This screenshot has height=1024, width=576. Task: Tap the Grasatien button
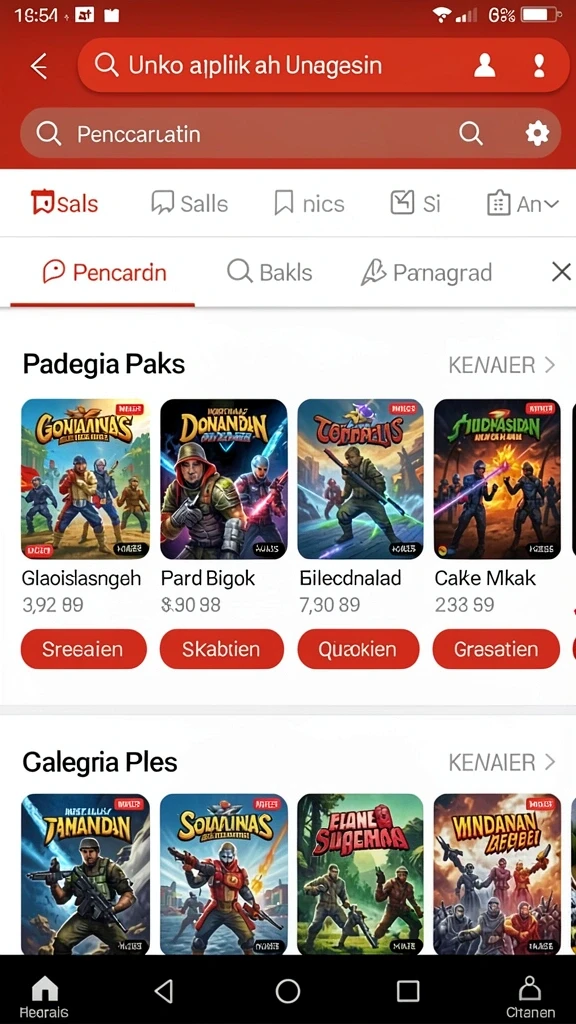click(496, 649)
